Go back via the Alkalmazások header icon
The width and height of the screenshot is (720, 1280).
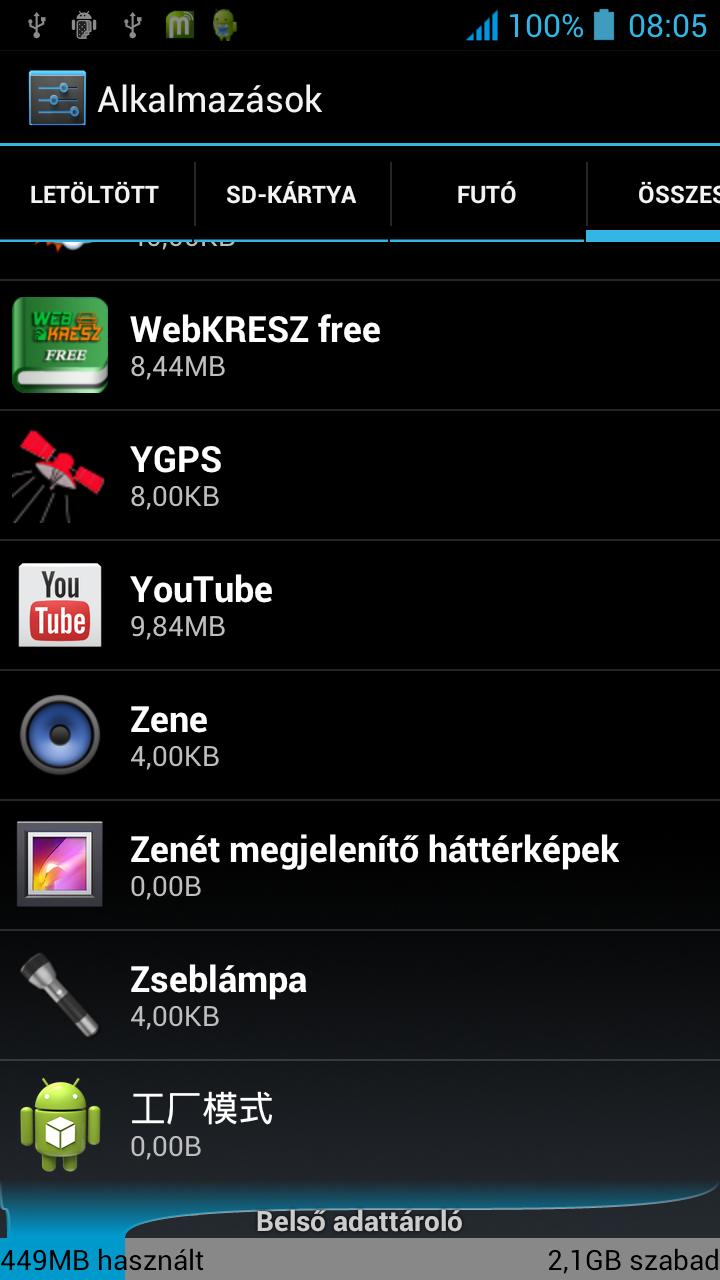coord(57,98)
